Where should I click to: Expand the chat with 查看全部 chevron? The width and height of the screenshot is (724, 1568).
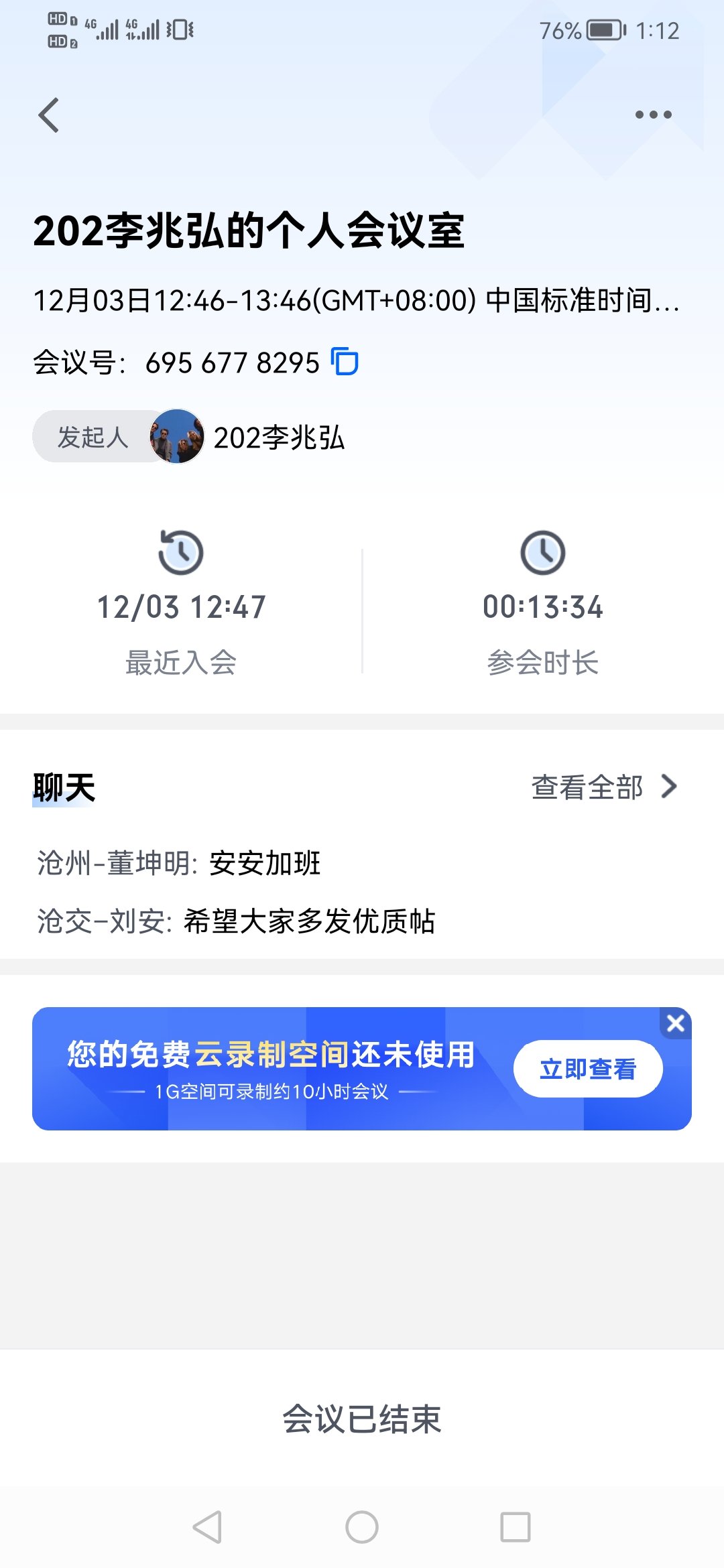coord(602,788)
